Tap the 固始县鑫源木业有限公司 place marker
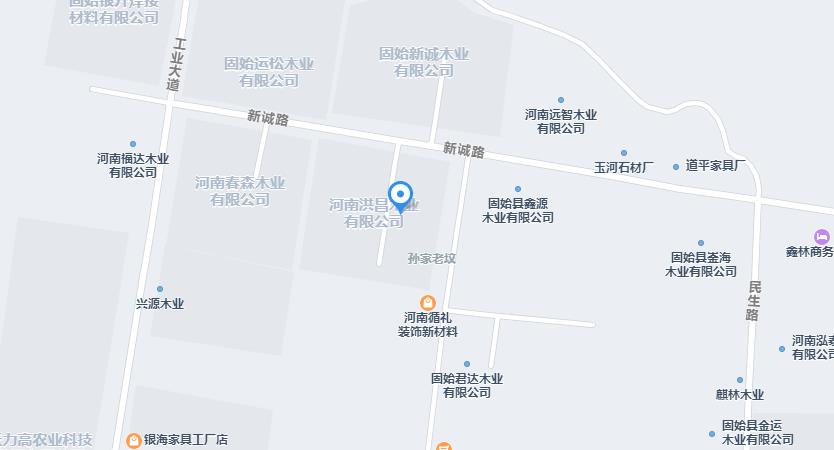Screen dimensions: 834x450 point(518,189)
